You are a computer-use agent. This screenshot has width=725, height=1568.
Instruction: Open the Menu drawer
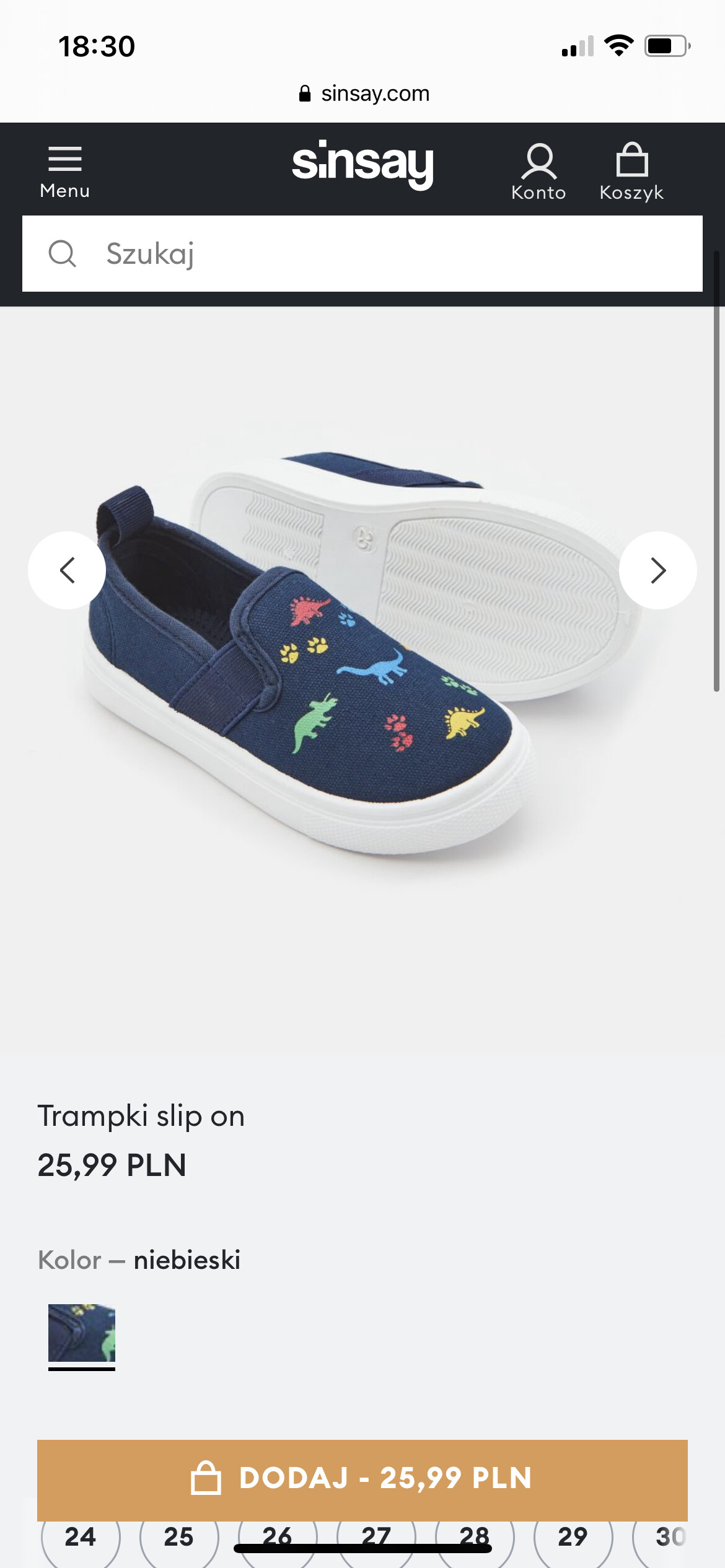click(x=64, y=172)
